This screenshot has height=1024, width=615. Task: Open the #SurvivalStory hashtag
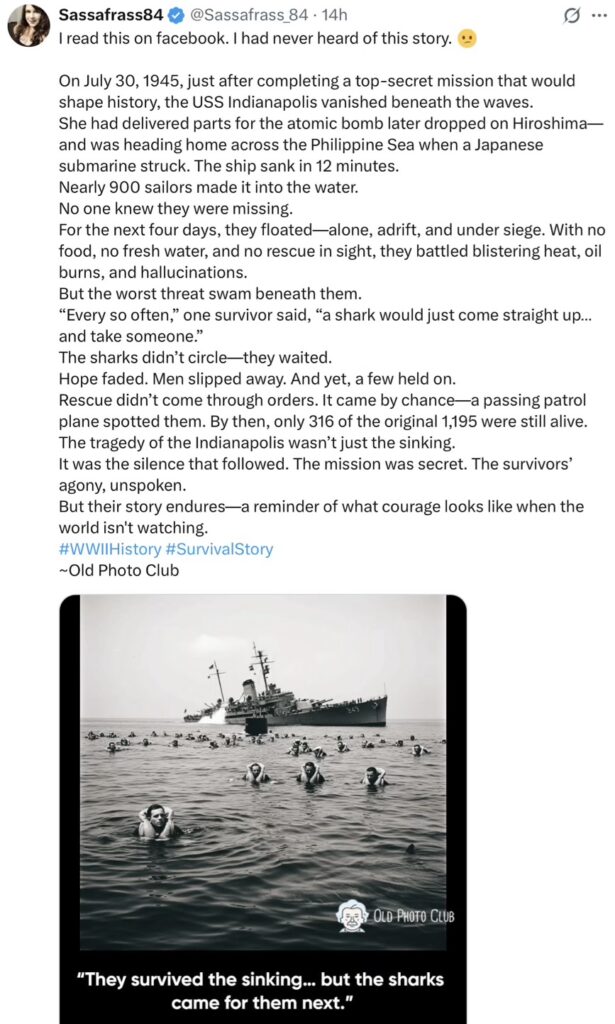219,549
